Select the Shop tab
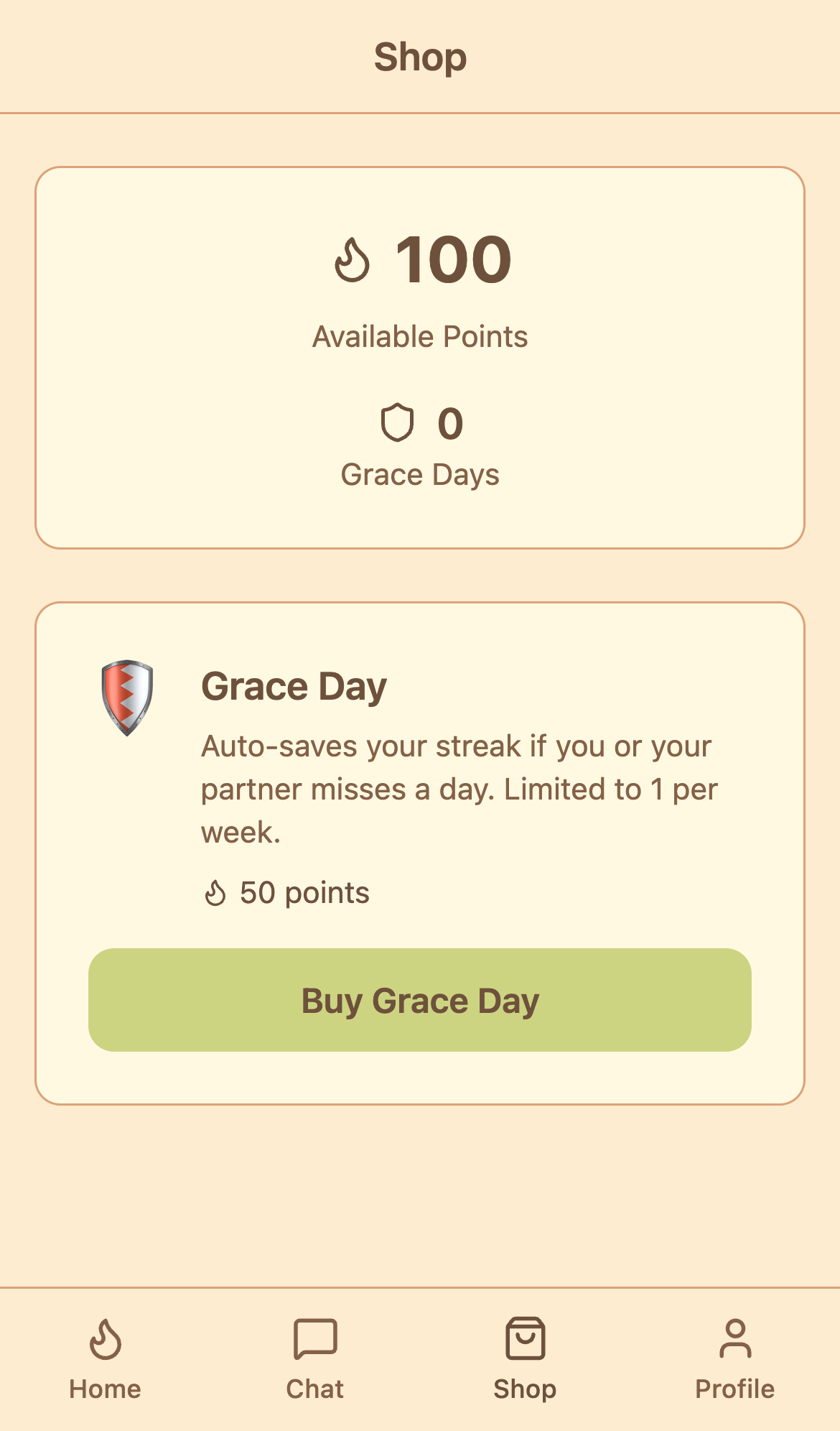 coord(525,1358)
